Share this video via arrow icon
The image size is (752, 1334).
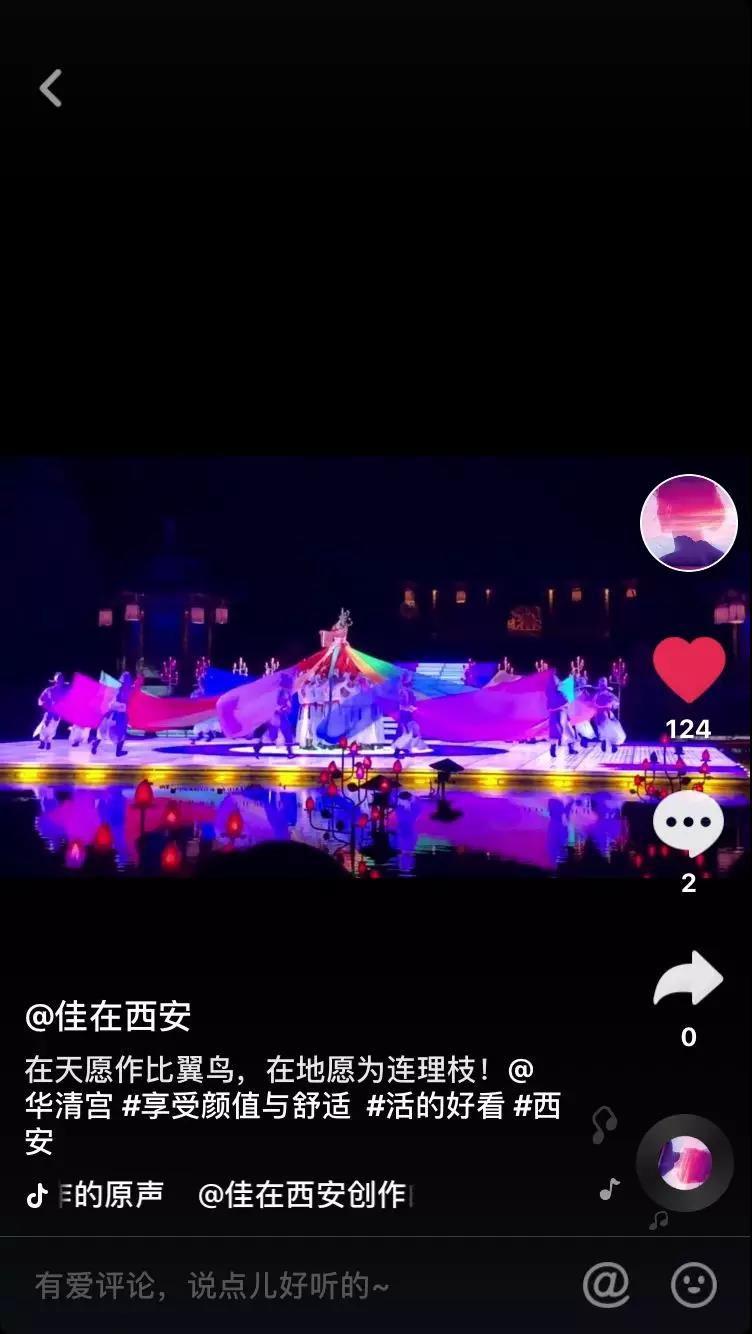coord(688,980)
